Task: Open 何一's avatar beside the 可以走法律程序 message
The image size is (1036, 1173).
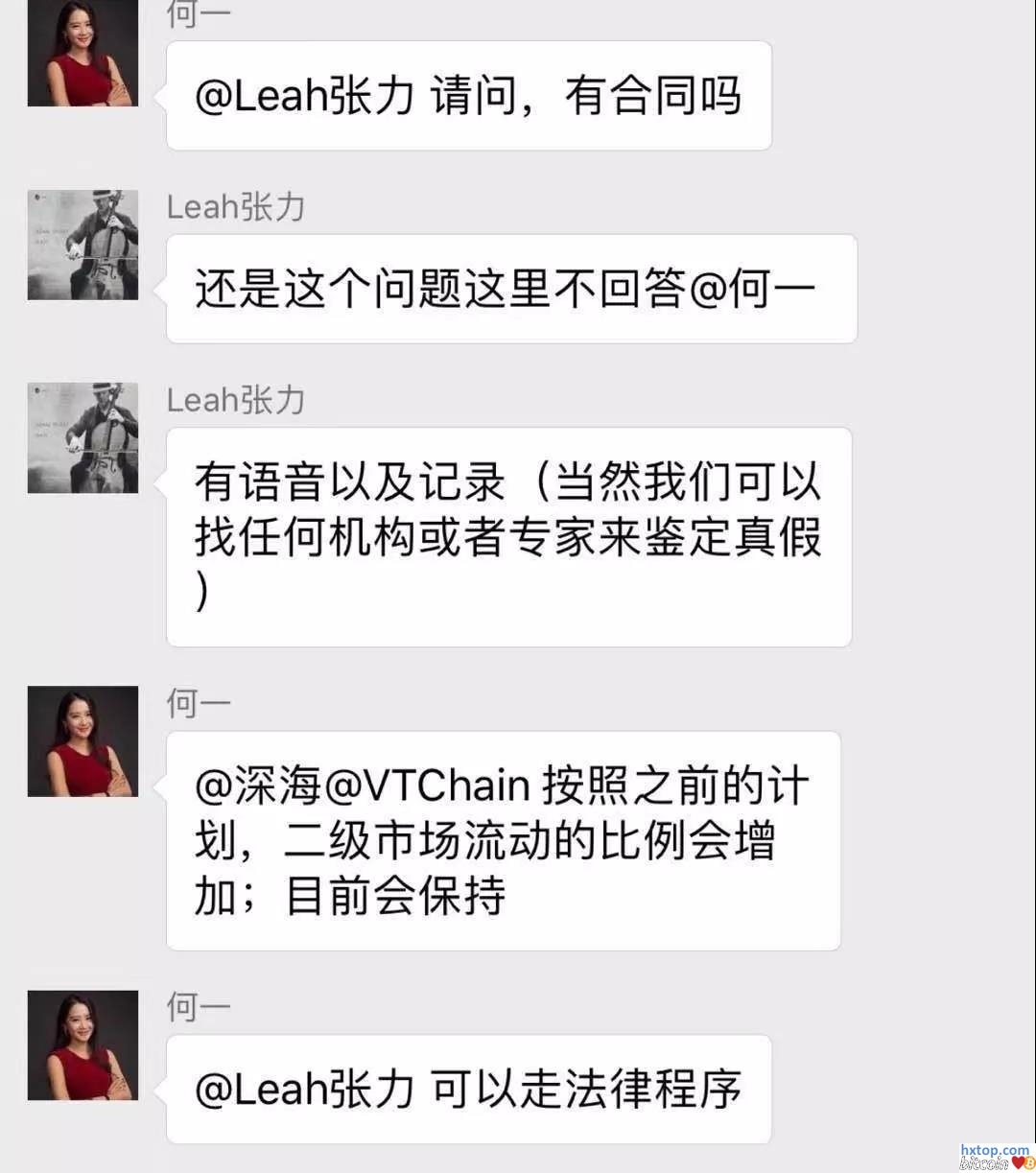Action: [82, 1045]
